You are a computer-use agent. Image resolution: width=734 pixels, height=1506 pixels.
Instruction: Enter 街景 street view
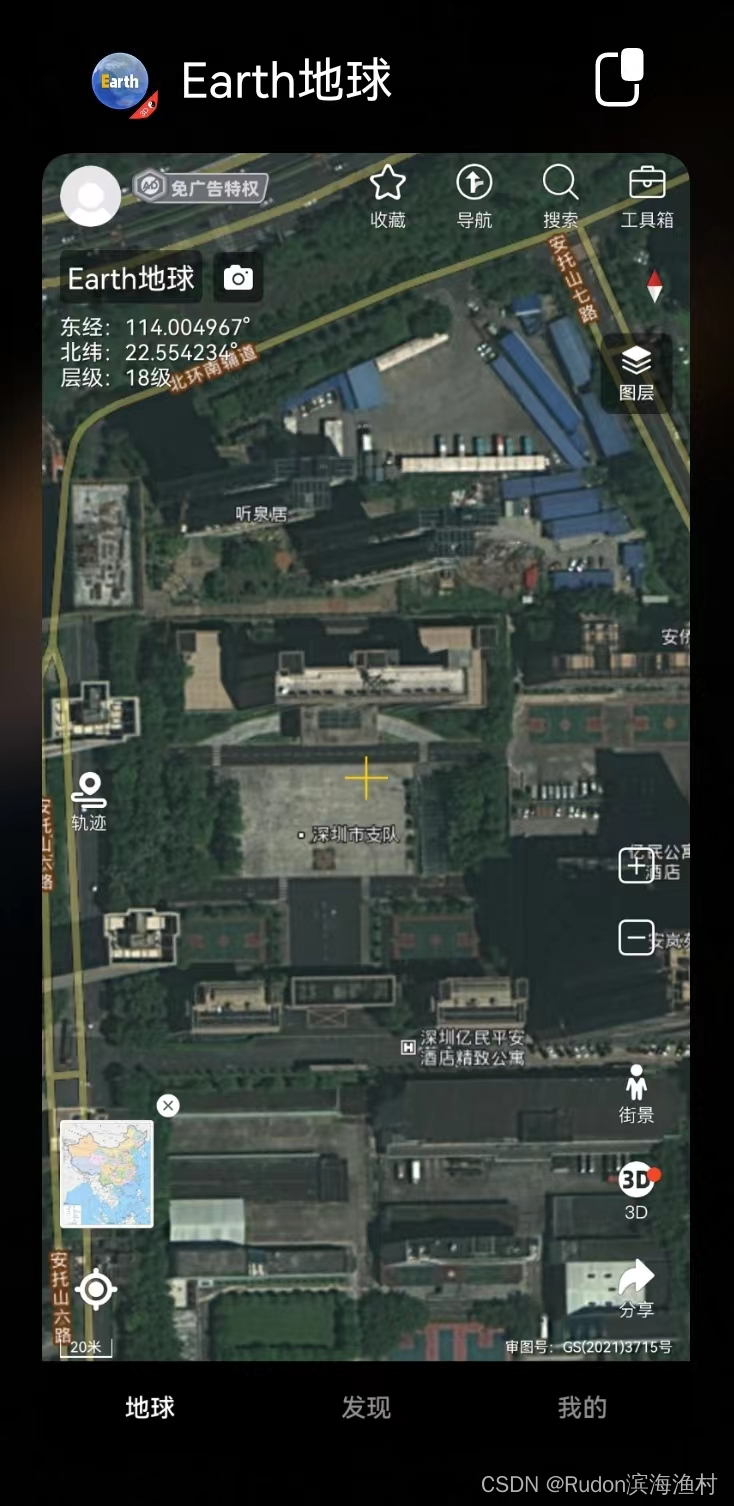636,1094
